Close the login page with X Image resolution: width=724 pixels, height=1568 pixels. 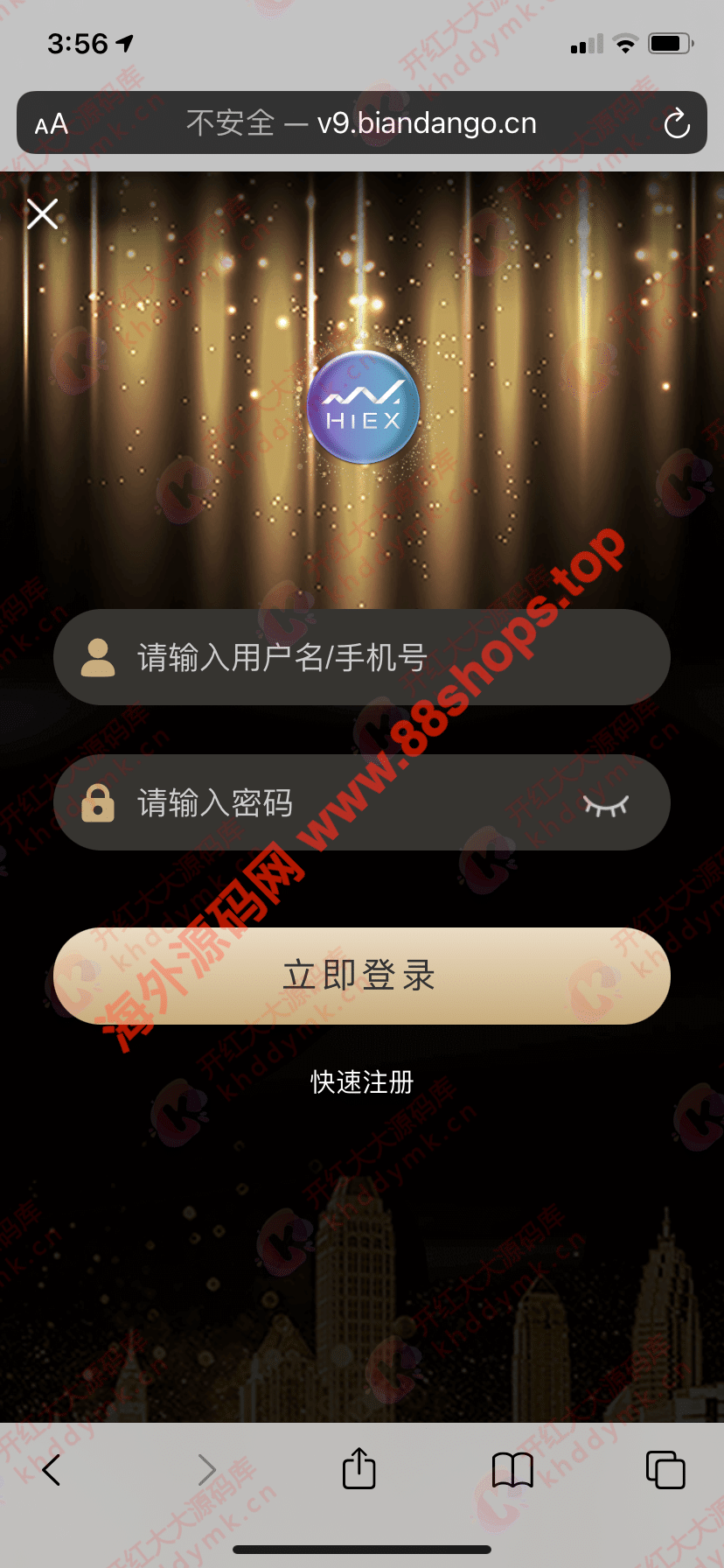click(42, 213)
